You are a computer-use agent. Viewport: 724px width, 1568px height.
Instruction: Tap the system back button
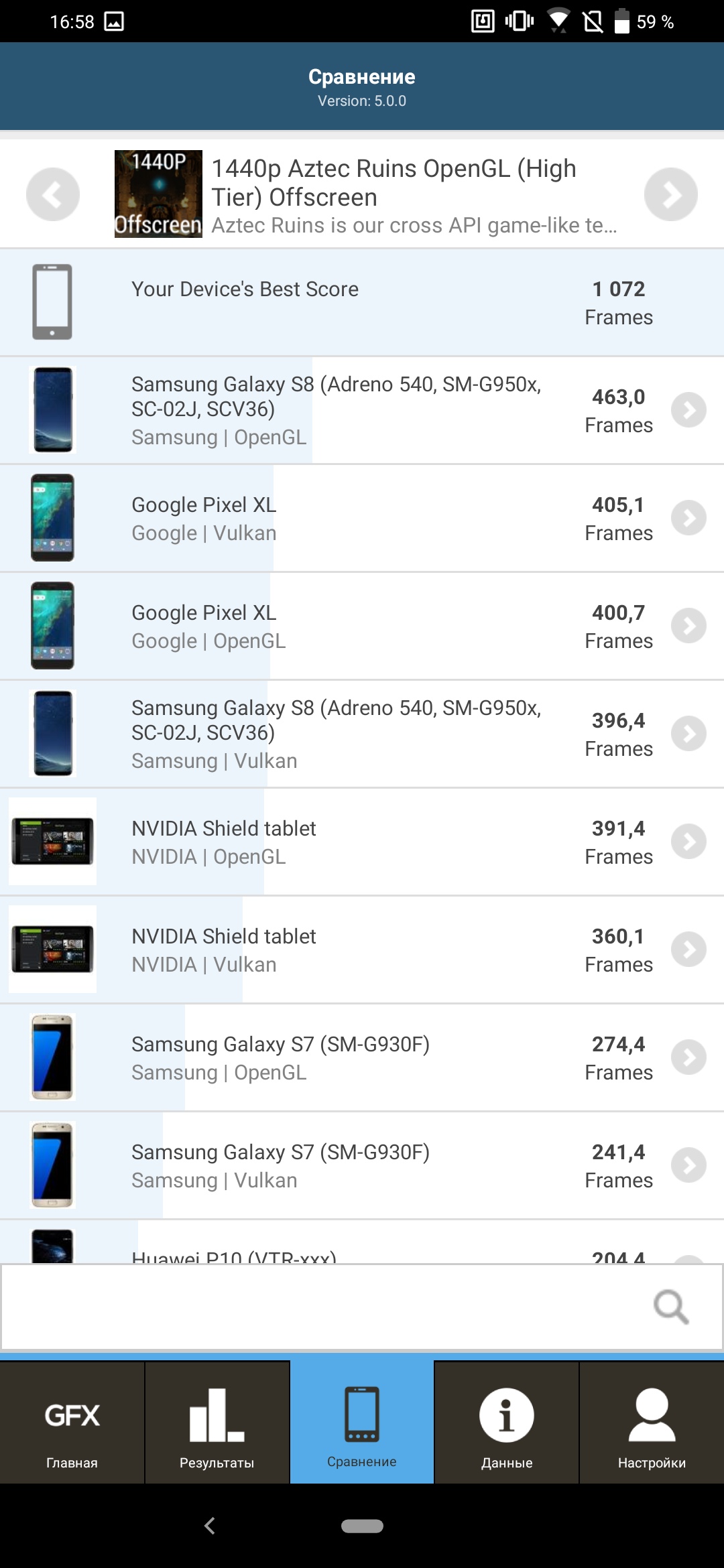pos(210,1526)
